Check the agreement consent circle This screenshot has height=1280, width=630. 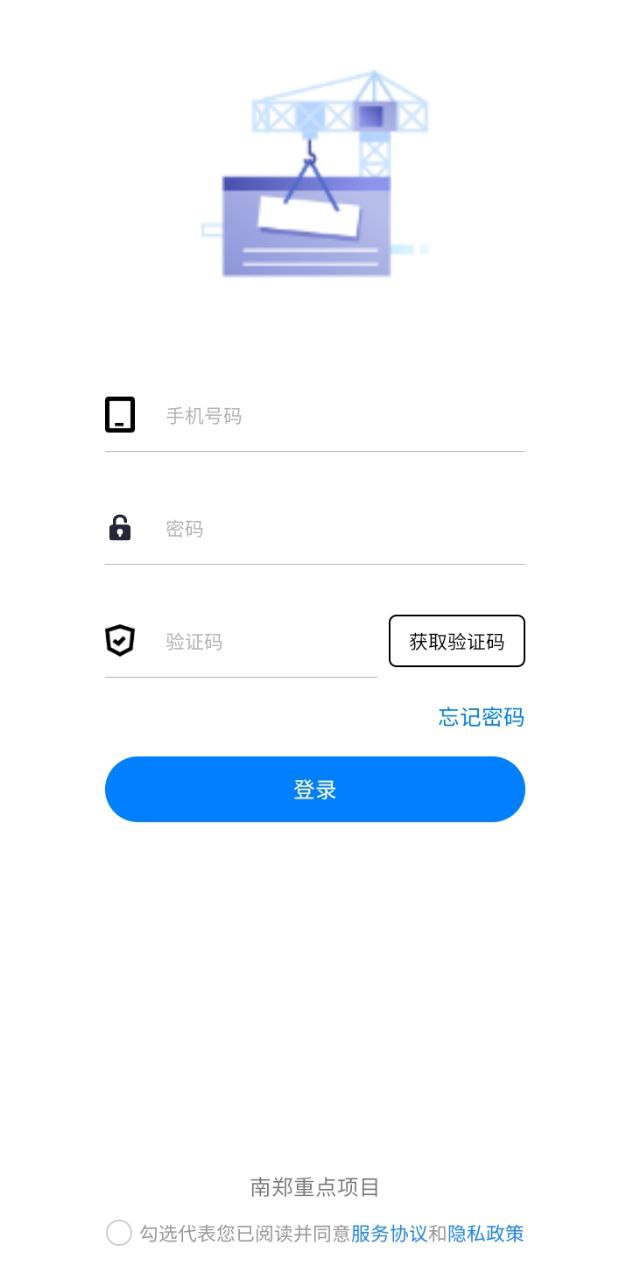[x=119, y=1233]
